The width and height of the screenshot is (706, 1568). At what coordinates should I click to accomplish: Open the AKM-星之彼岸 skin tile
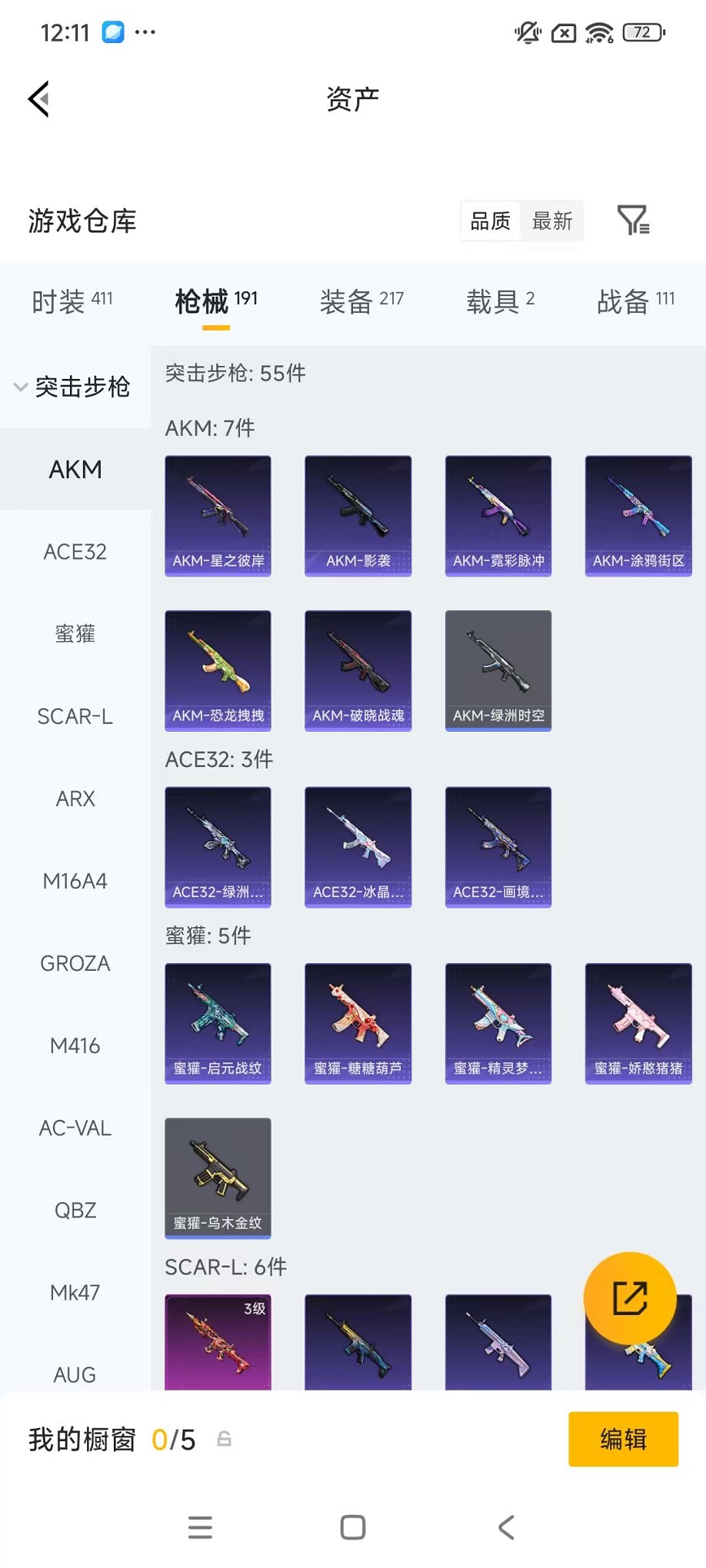(218, 516)
